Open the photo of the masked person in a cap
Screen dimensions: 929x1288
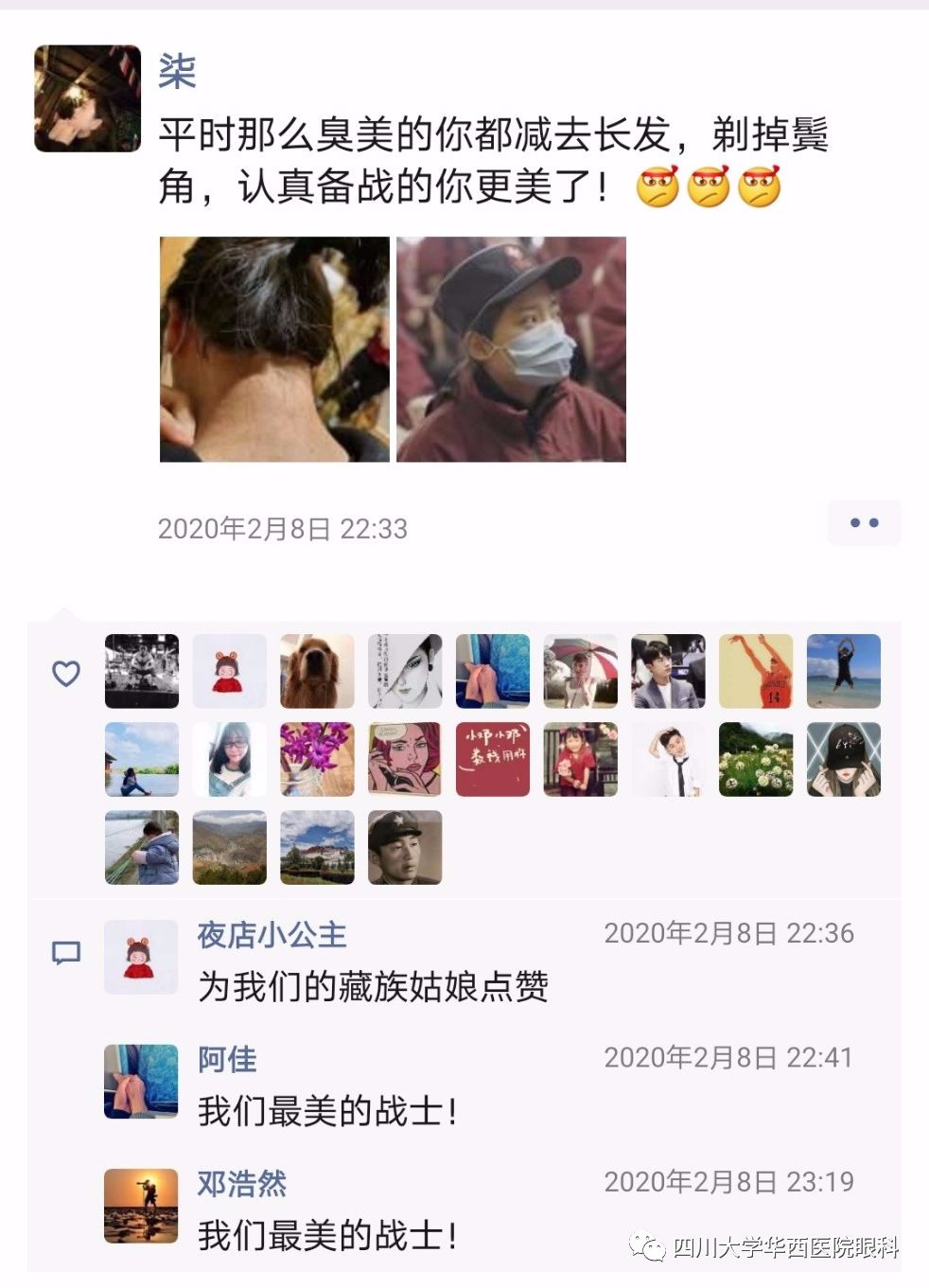(x=511, y=349)
